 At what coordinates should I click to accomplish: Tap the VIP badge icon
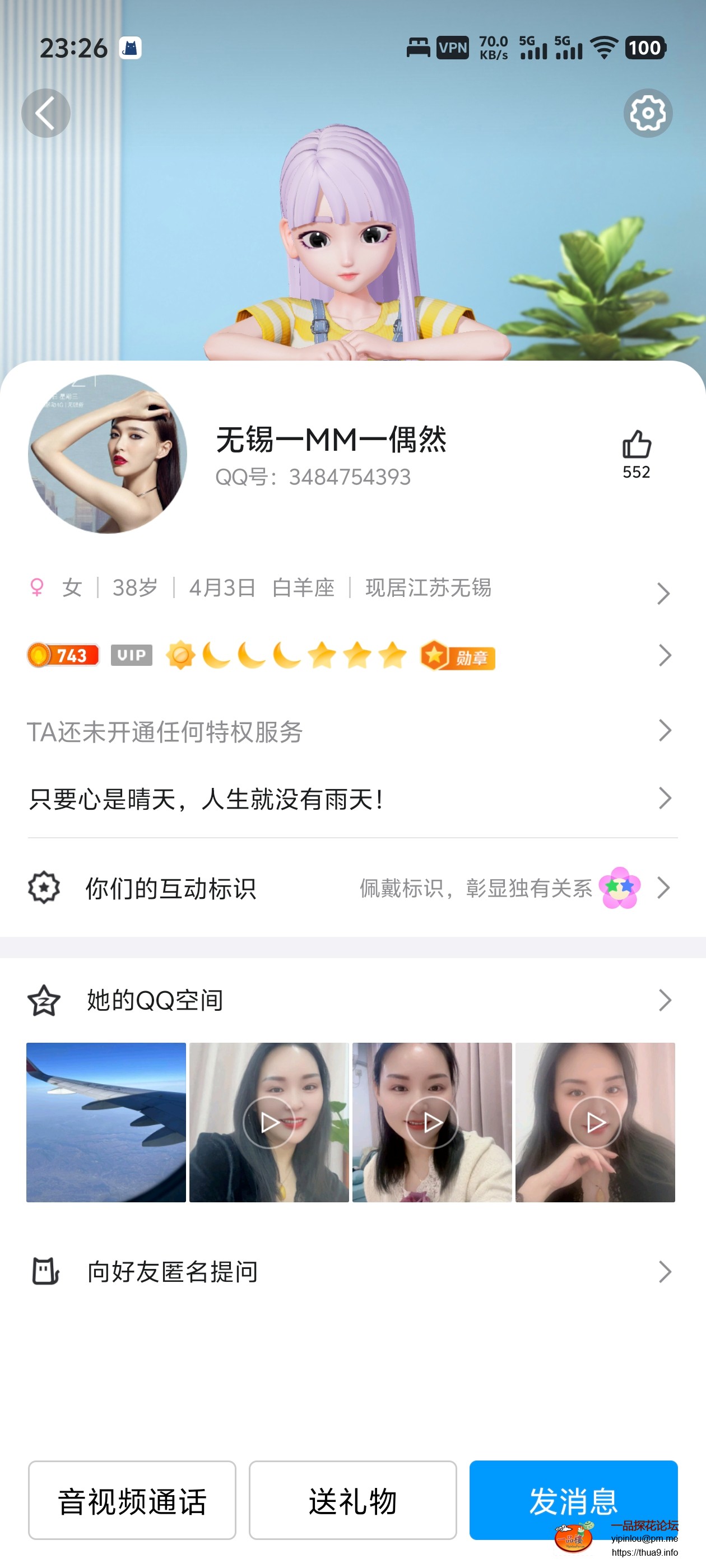coord(131,656)
